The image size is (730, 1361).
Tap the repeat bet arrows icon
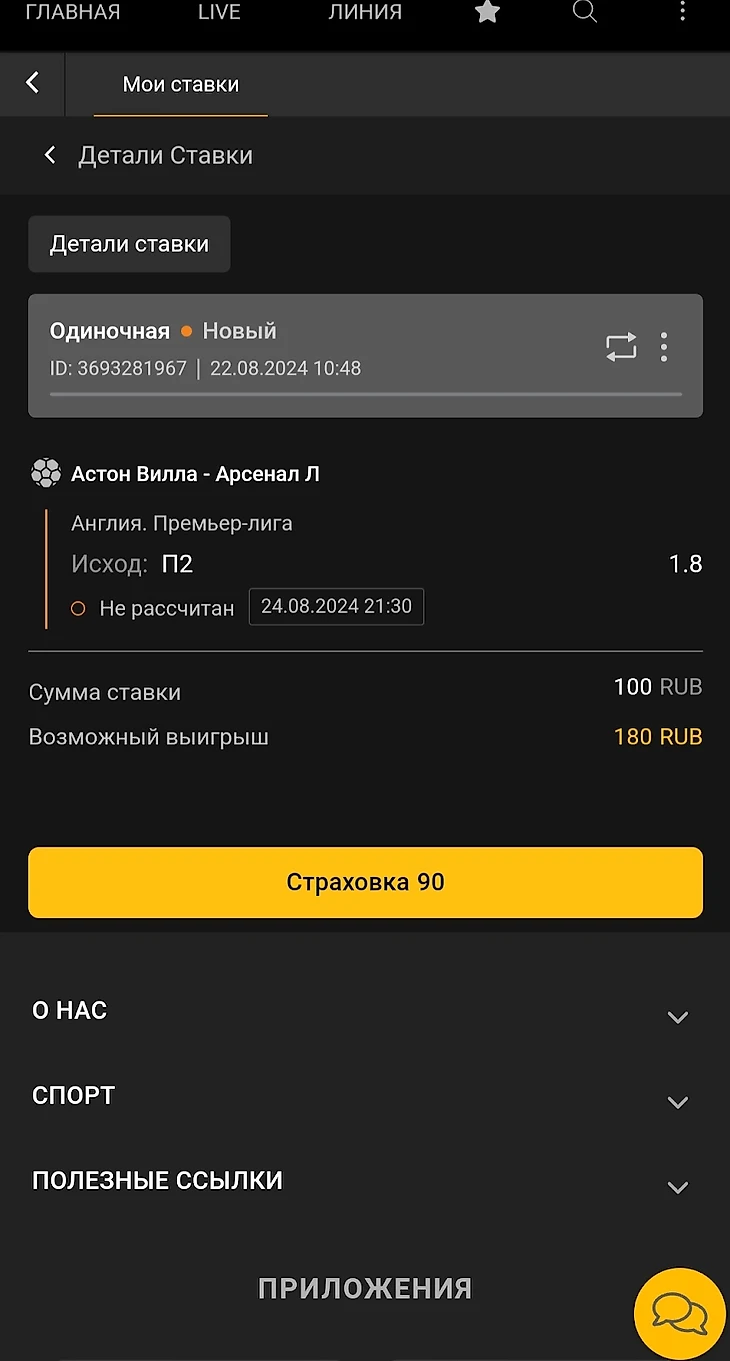pyautogui.click(x=621, y=347)
